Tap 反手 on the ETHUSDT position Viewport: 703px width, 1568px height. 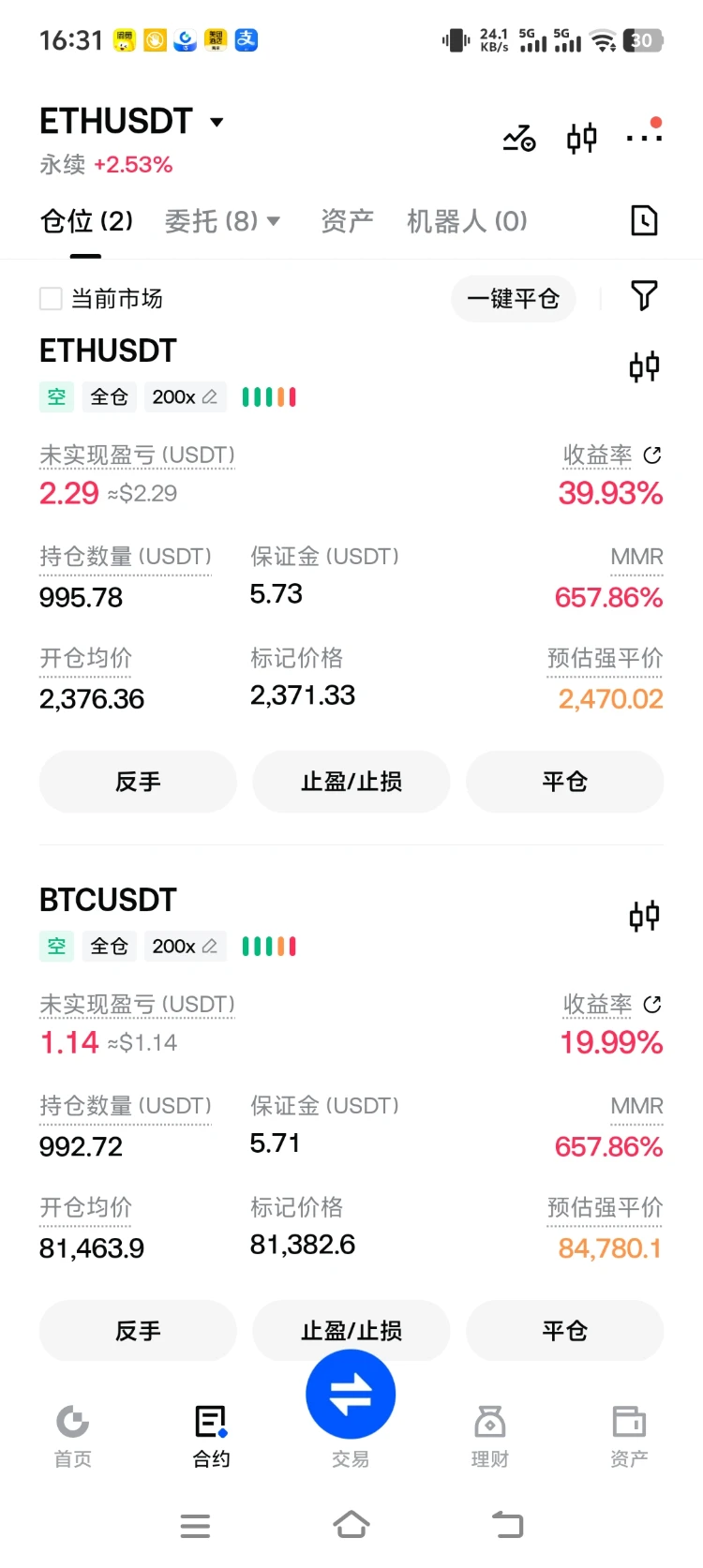138,782
